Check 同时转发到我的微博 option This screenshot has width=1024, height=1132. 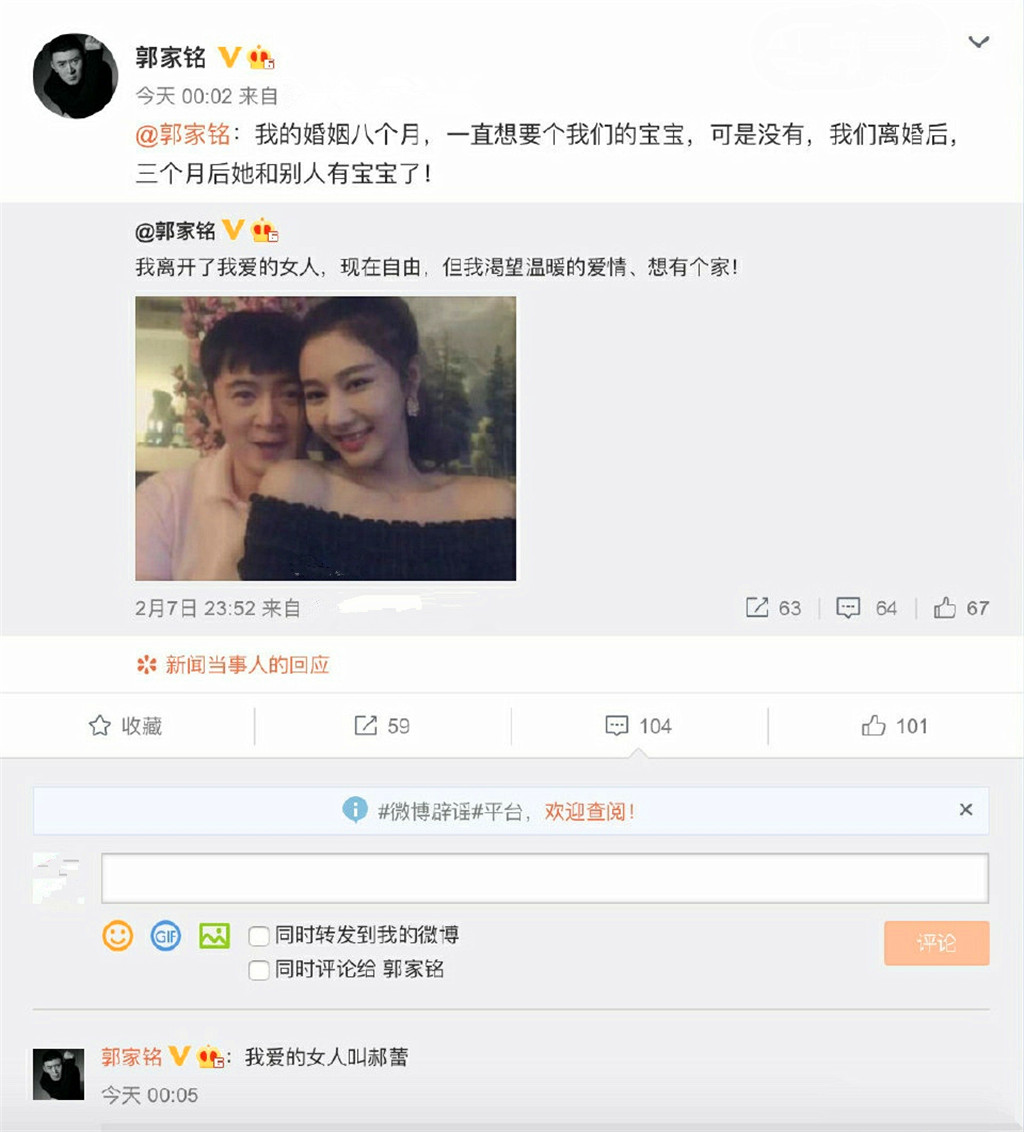tap(258, 937)
